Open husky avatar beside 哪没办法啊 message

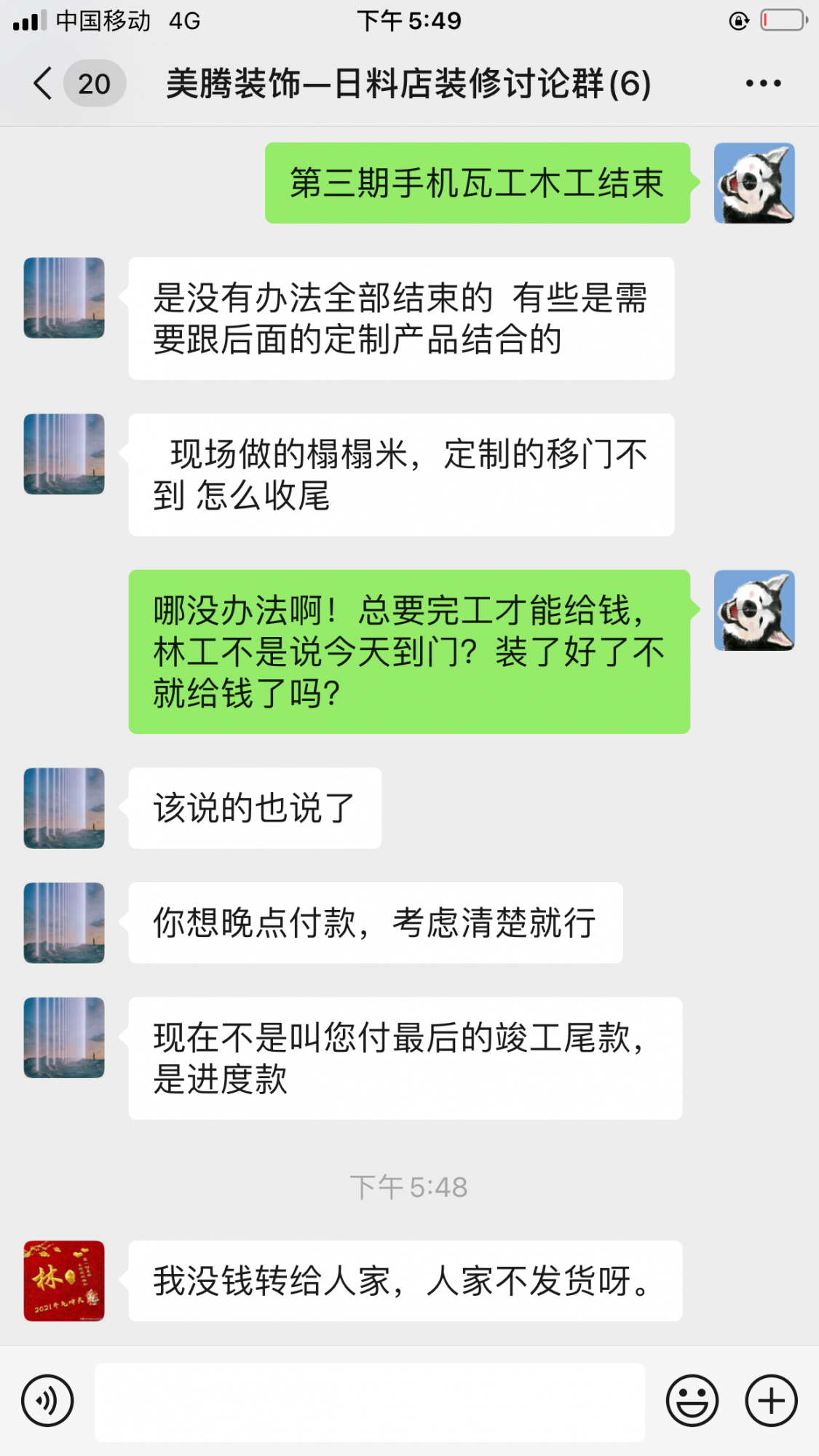point(754,610)
